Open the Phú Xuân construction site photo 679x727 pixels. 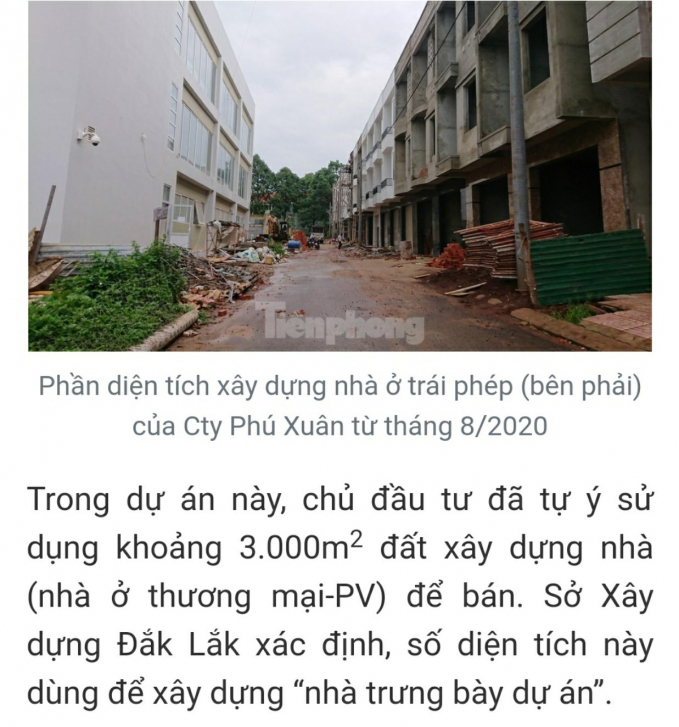coord(339,176)
